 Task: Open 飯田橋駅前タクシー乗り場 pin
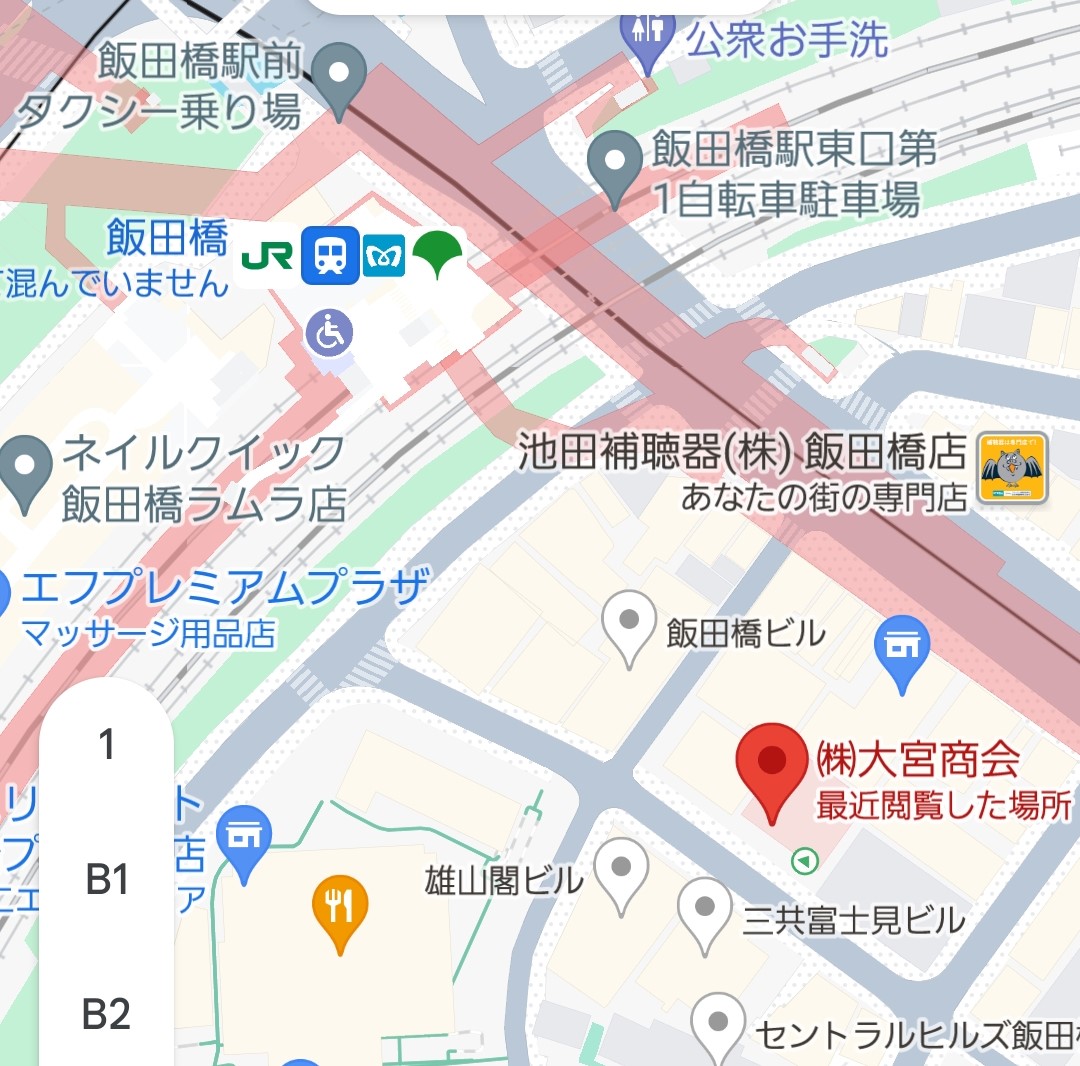coord(340,78)
